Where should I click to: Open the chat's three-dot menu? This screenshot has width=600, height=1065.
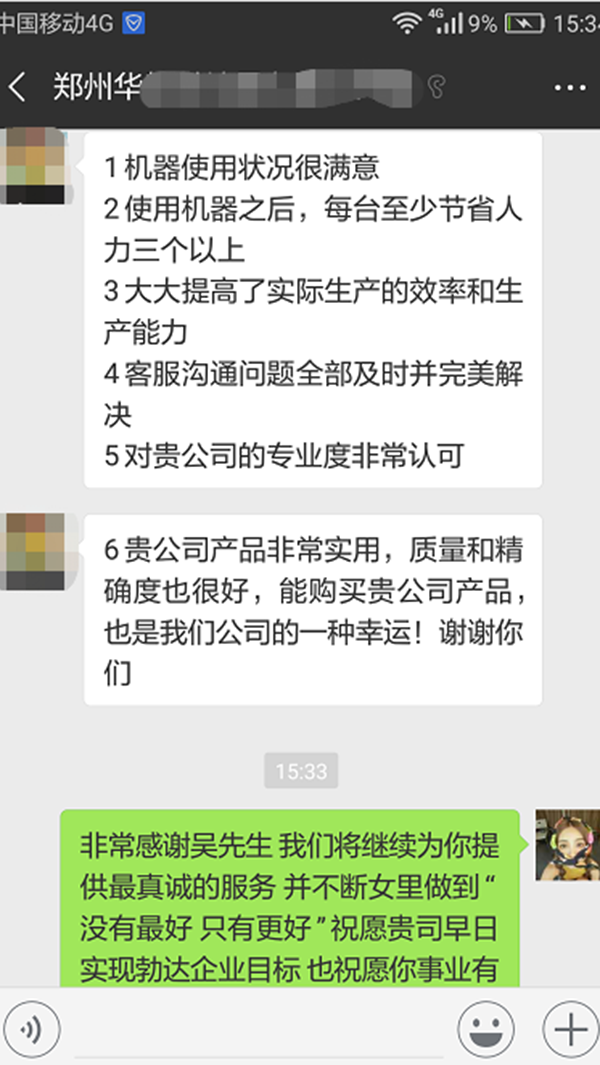pos(569,87)
